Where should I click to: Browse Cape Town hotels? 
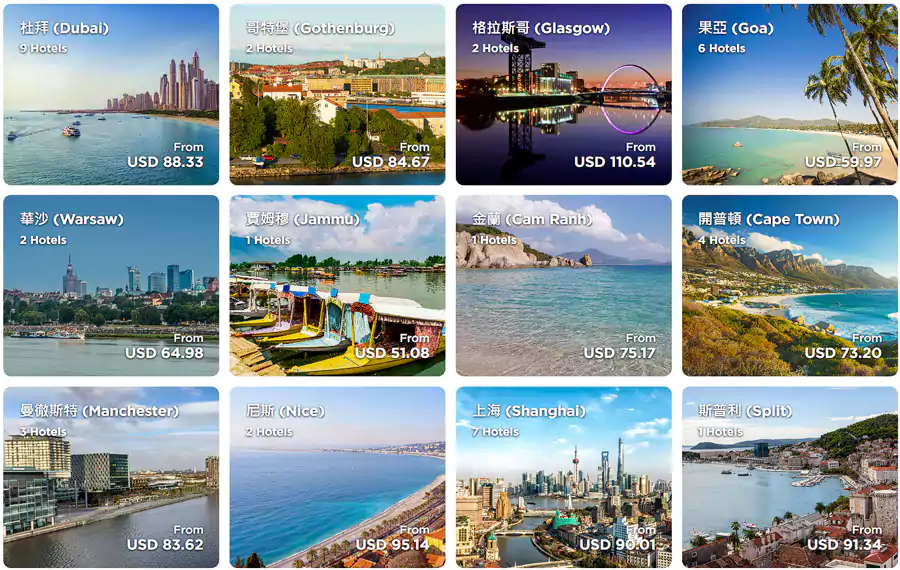click(x=789, y=286)
